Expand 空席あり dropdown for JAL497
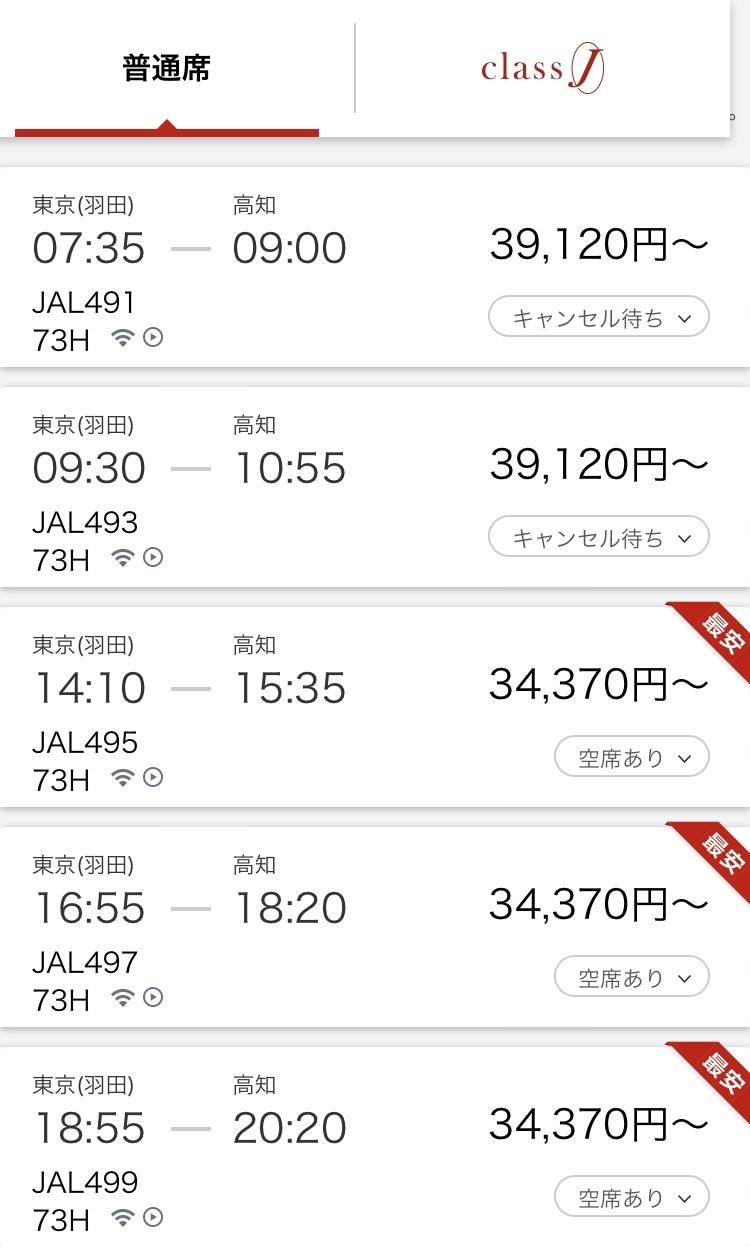 632,978
